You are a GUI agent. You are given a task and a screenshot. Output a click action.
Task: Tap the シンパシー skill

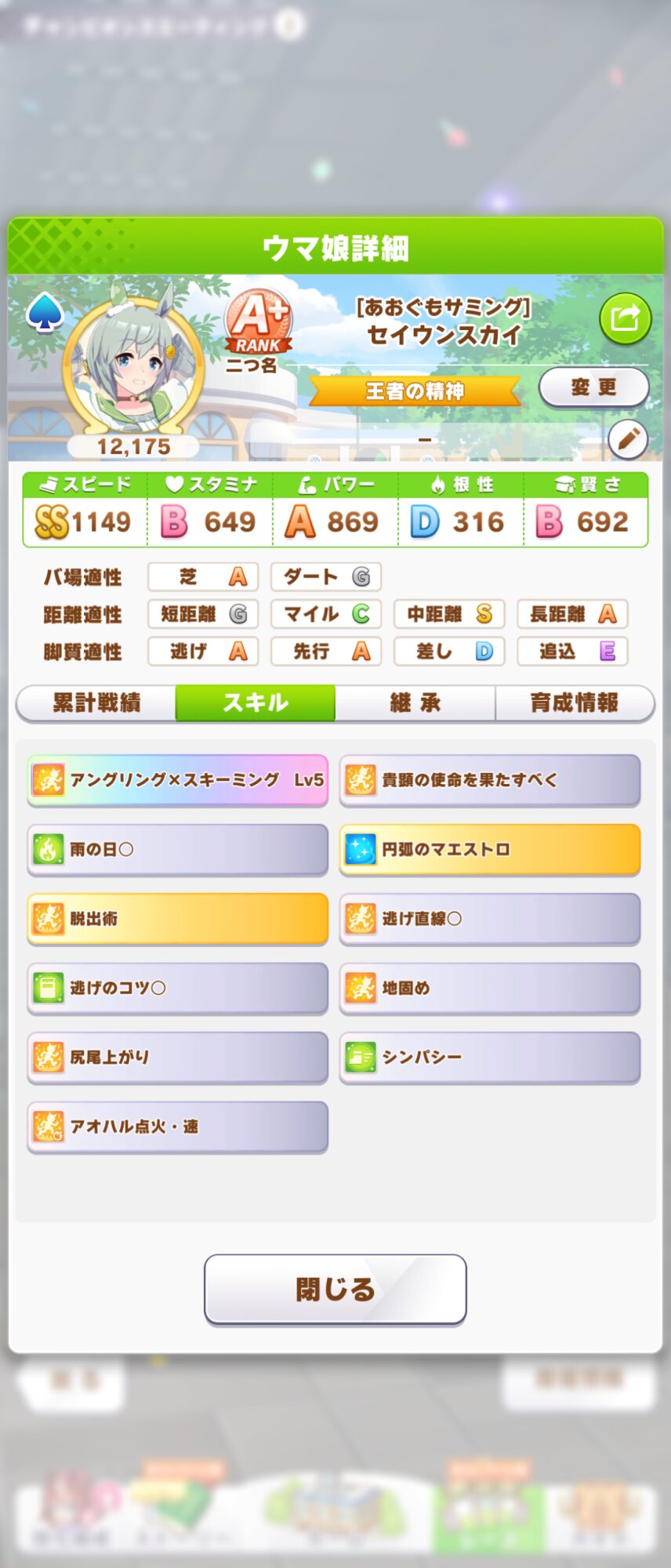tap(490, 1057)
